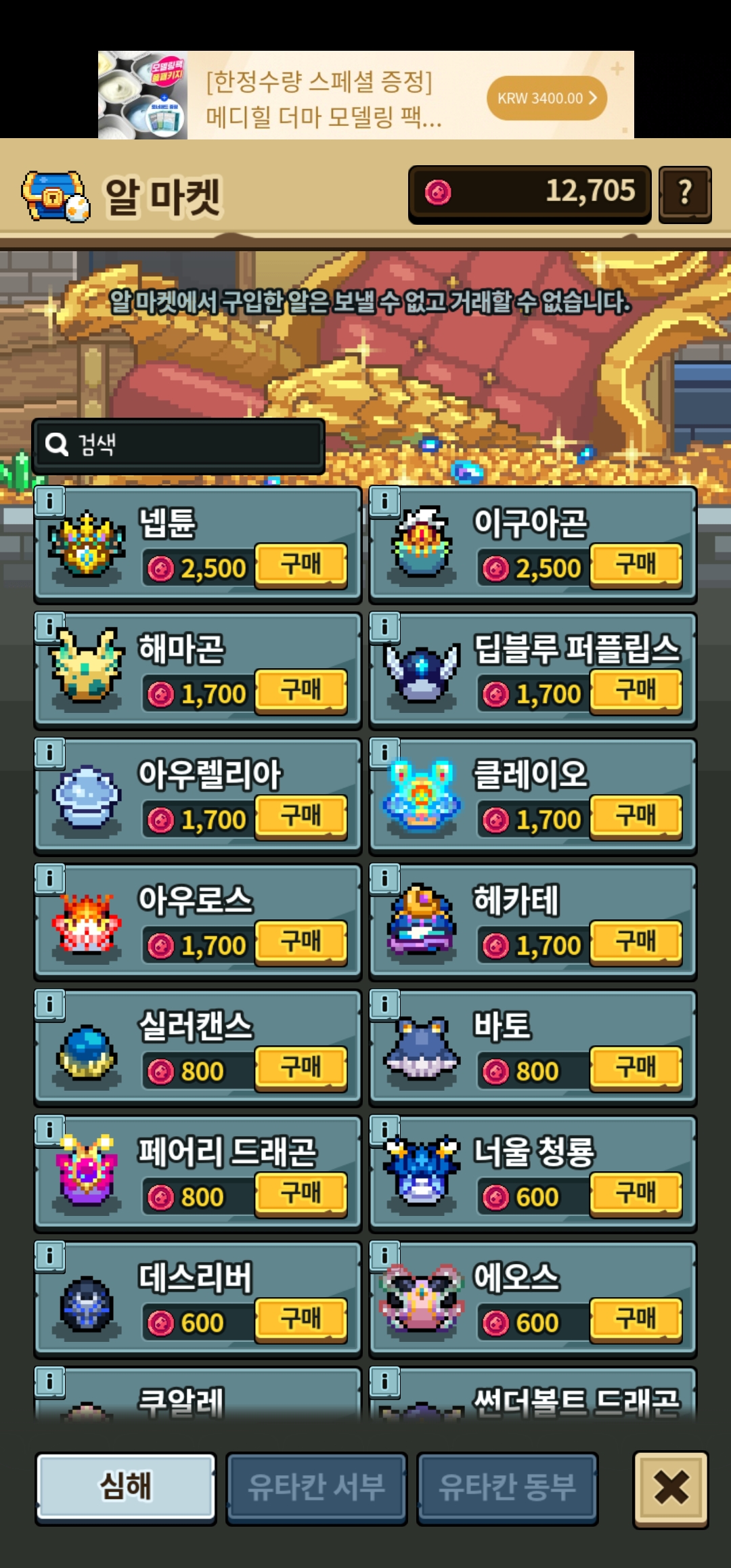This screenshot has width=731, height=1568.
Task: Buy the 아우렐리아 egg
Action: [x=301, y=816]
